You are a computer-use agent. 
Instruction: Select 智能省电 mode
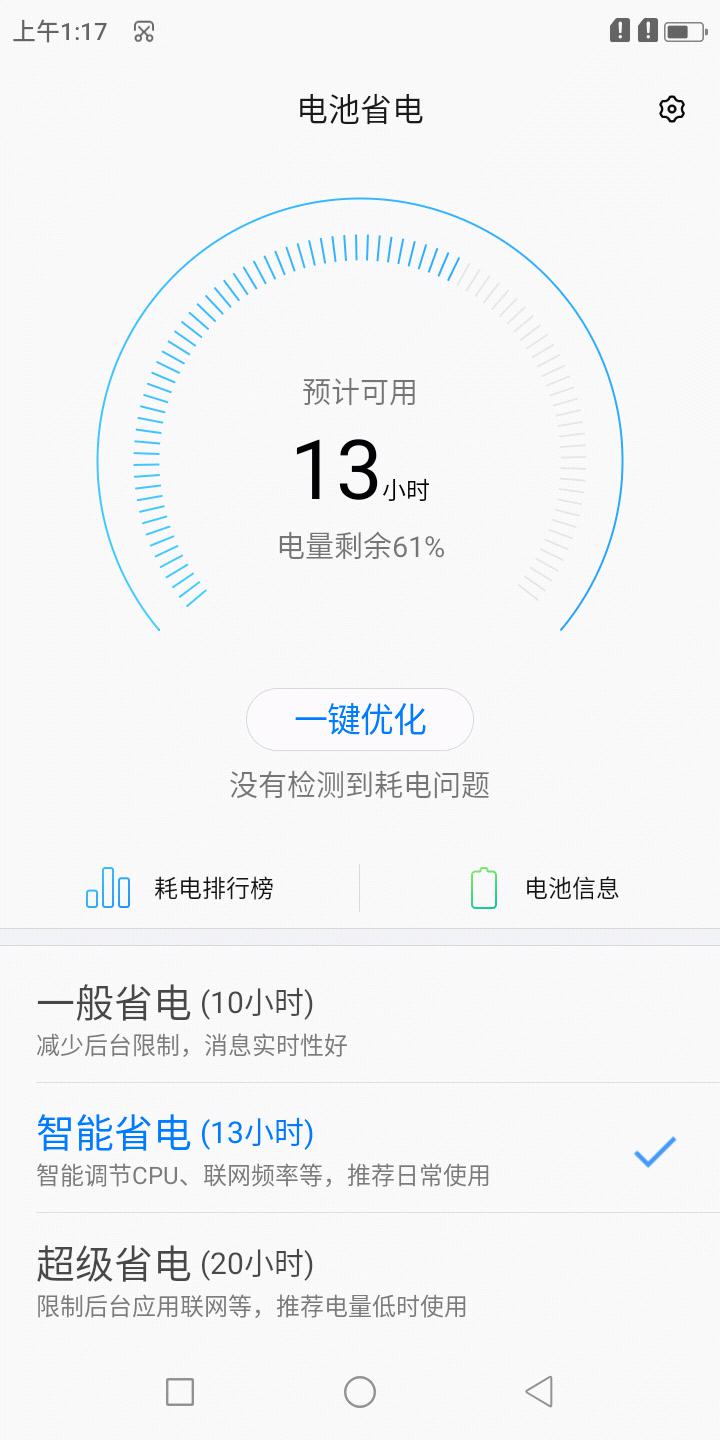pyautogui.click(x=360, y=1148)
